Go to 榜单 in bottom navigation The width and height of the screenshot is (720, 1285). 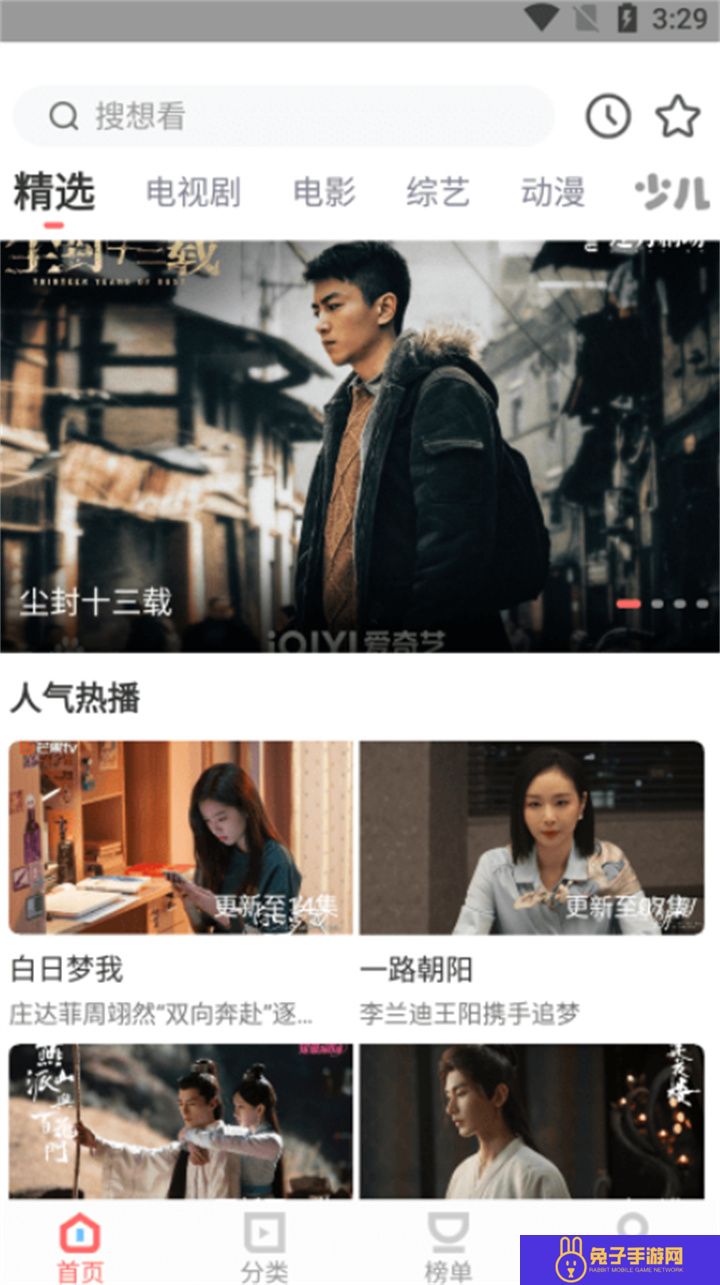point(448,1247)
